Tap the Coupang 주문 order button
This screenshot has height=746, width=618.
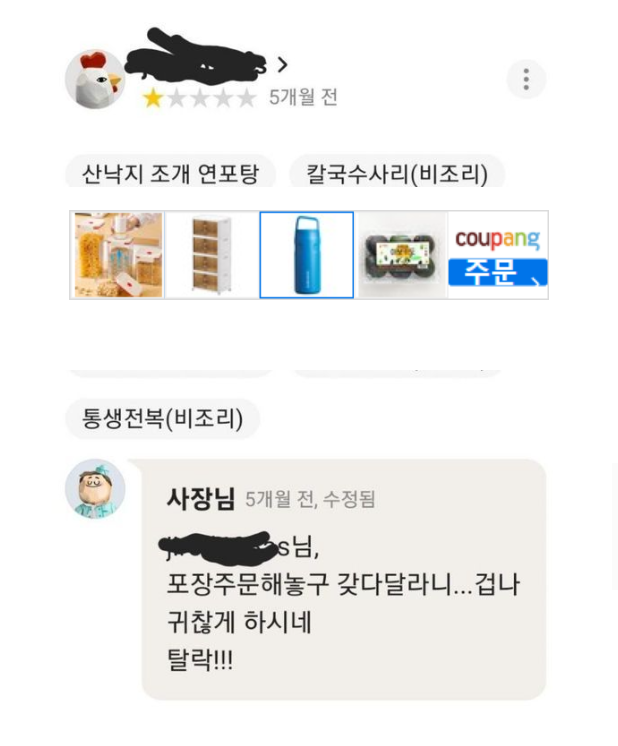[x=497, y=271]
